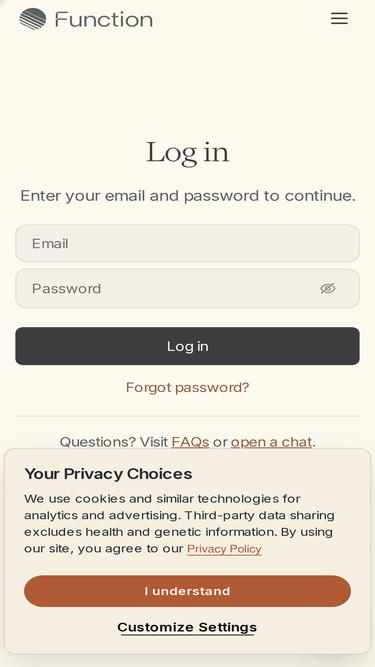
Task: Open Customize Settings for privacy
Action: 187,627
